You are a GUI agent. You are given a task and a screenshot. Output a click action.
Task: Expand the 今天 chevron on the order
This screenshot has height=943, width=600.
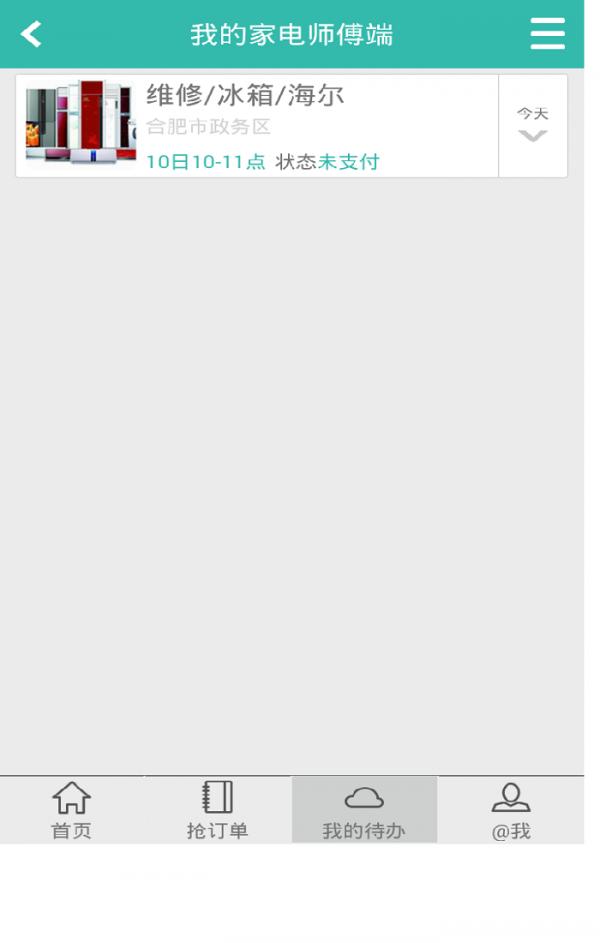[533, 128]
